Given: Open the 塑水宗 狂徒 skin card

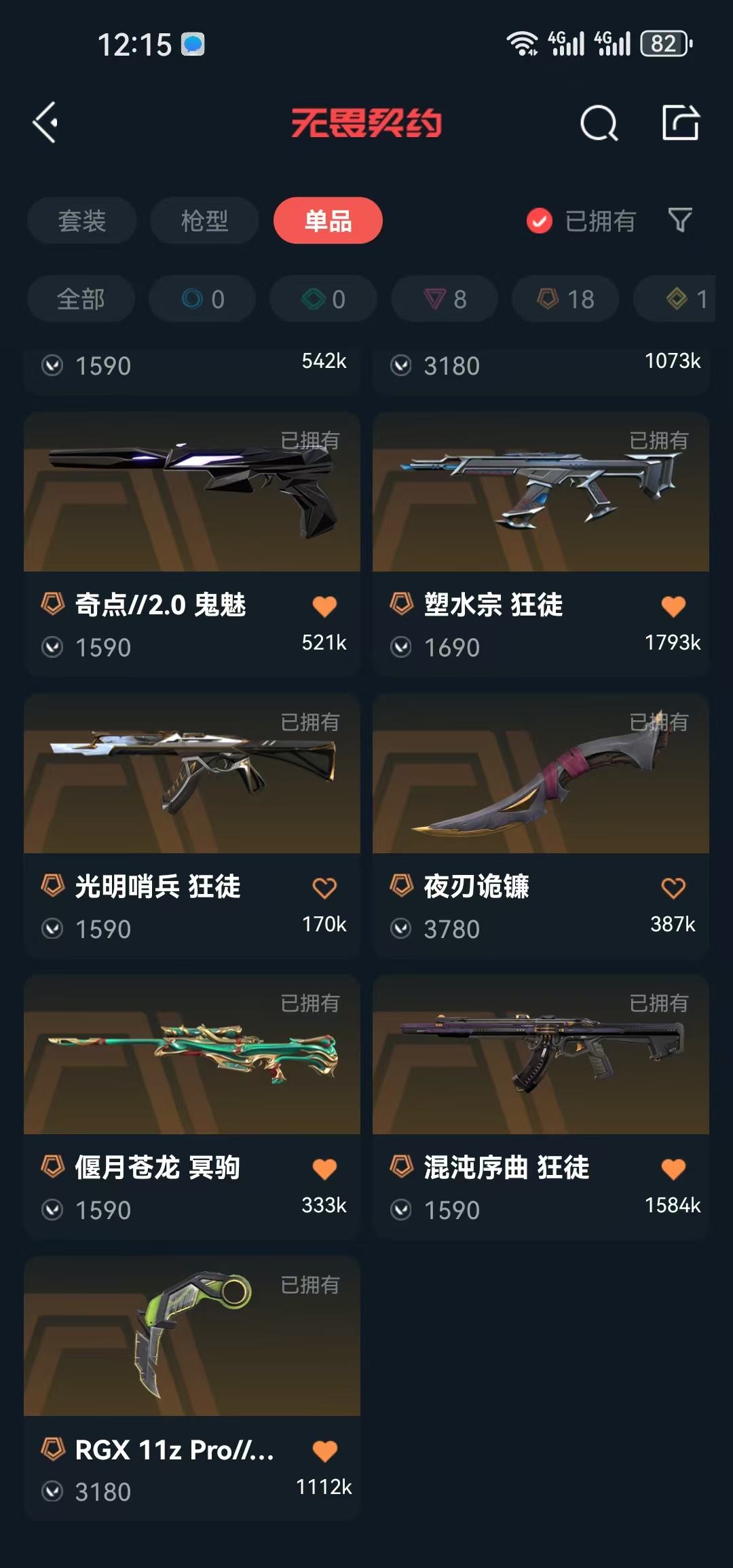Looking at the screenshot, I should (540, 492).
